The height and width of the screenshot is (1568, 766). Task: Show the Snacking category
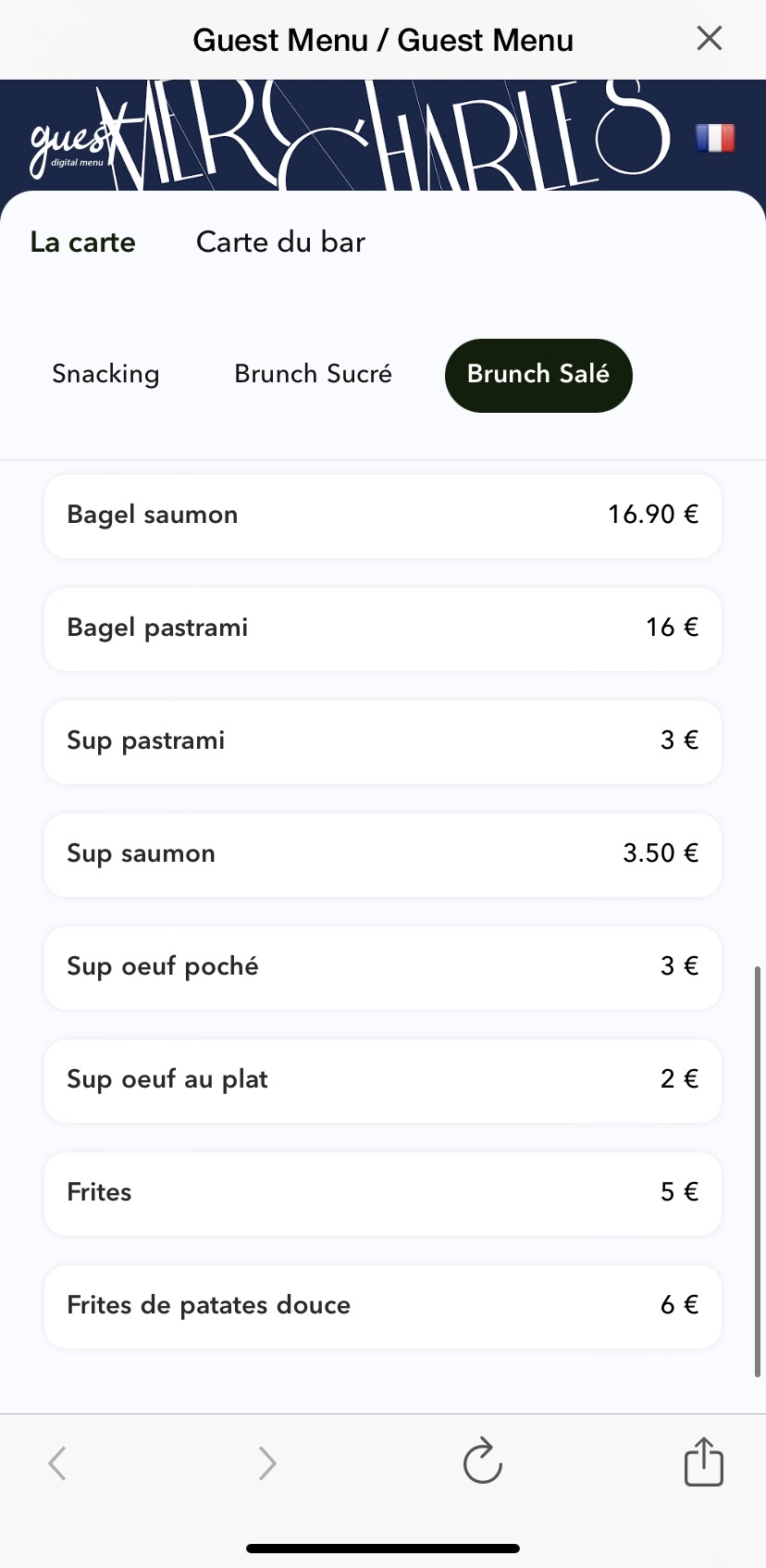[x=105, y=374]
